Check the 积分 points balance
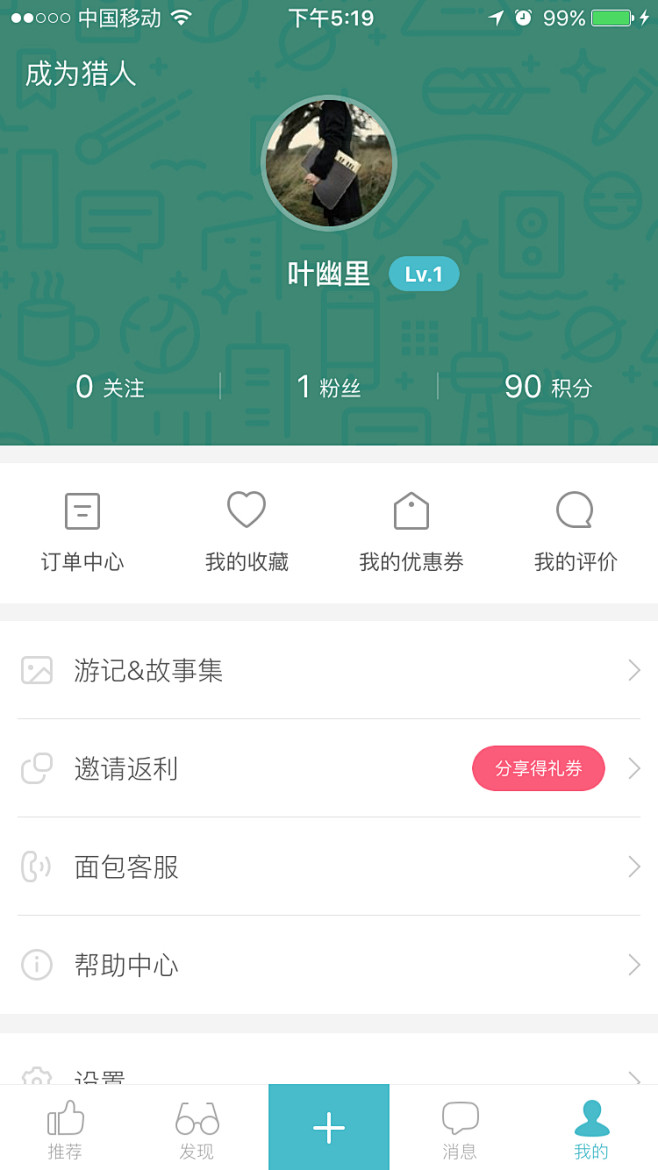This screenshot has height=1170, width=658. (548, 387)
